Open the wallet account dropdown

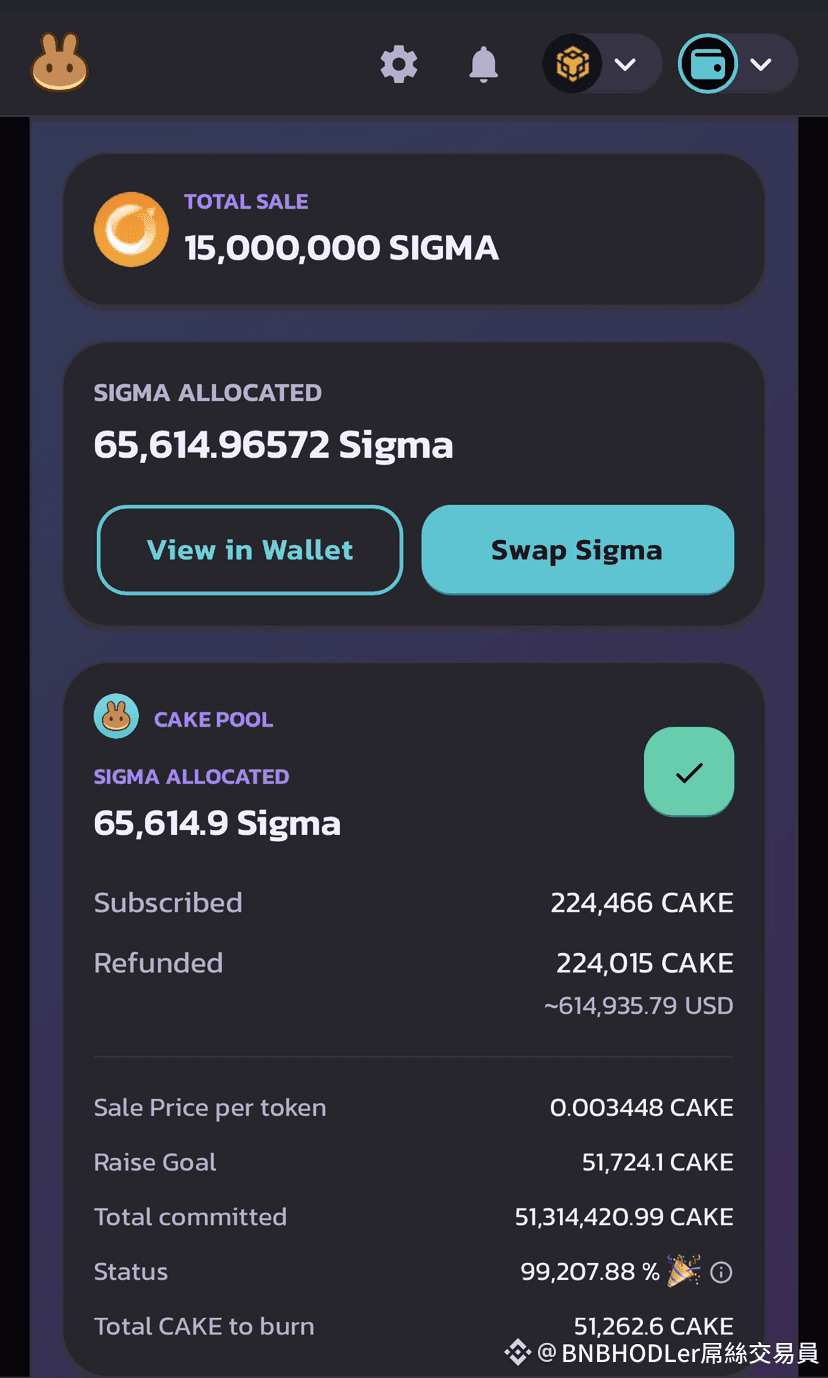[x=738, y=65]
